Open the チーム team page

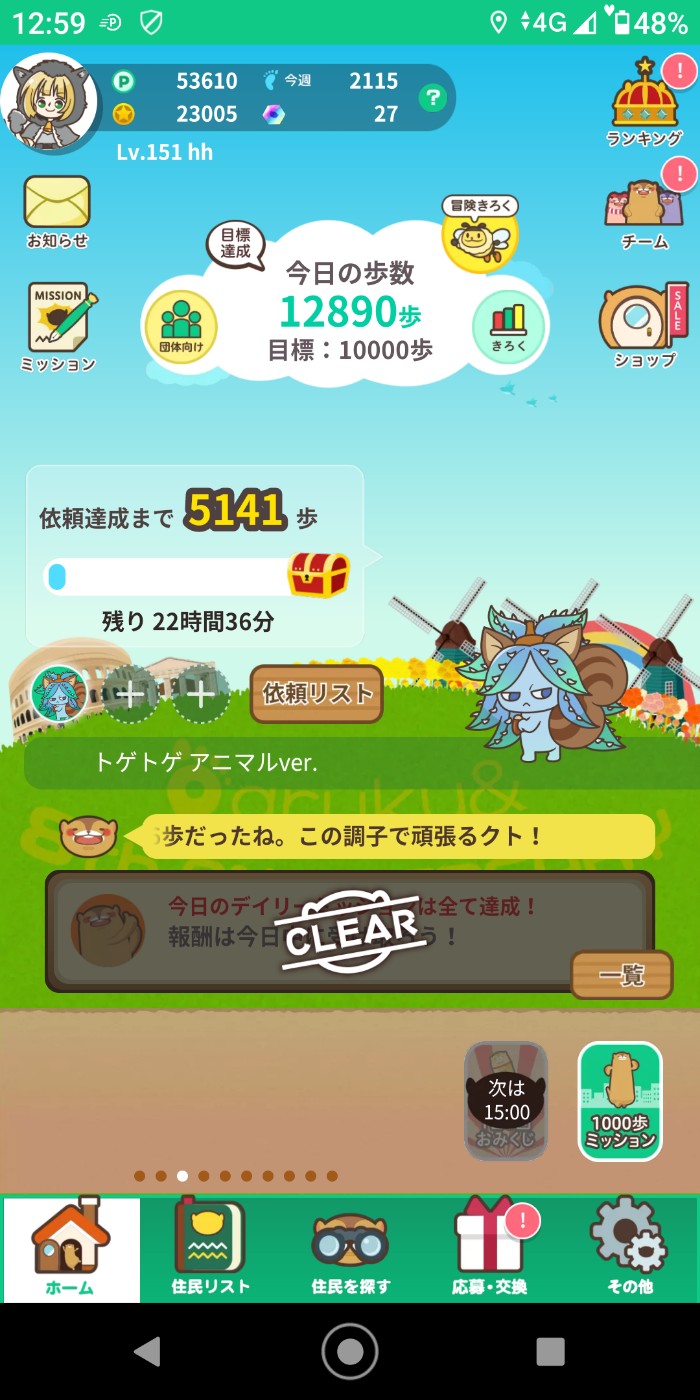pos(644,212)
